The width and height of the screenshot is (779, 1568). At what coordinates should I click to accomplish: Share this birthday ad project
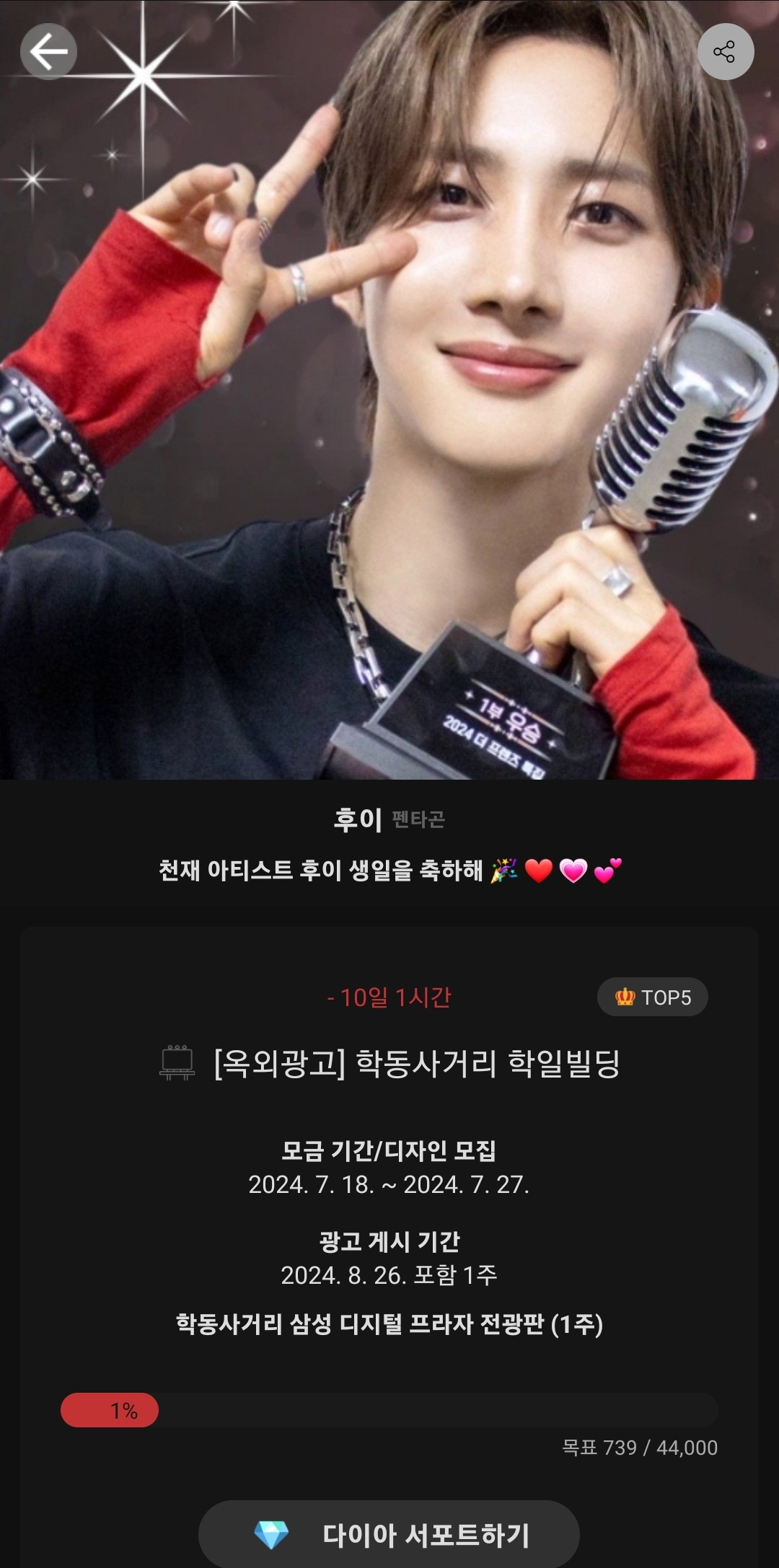tap(725, 51)
